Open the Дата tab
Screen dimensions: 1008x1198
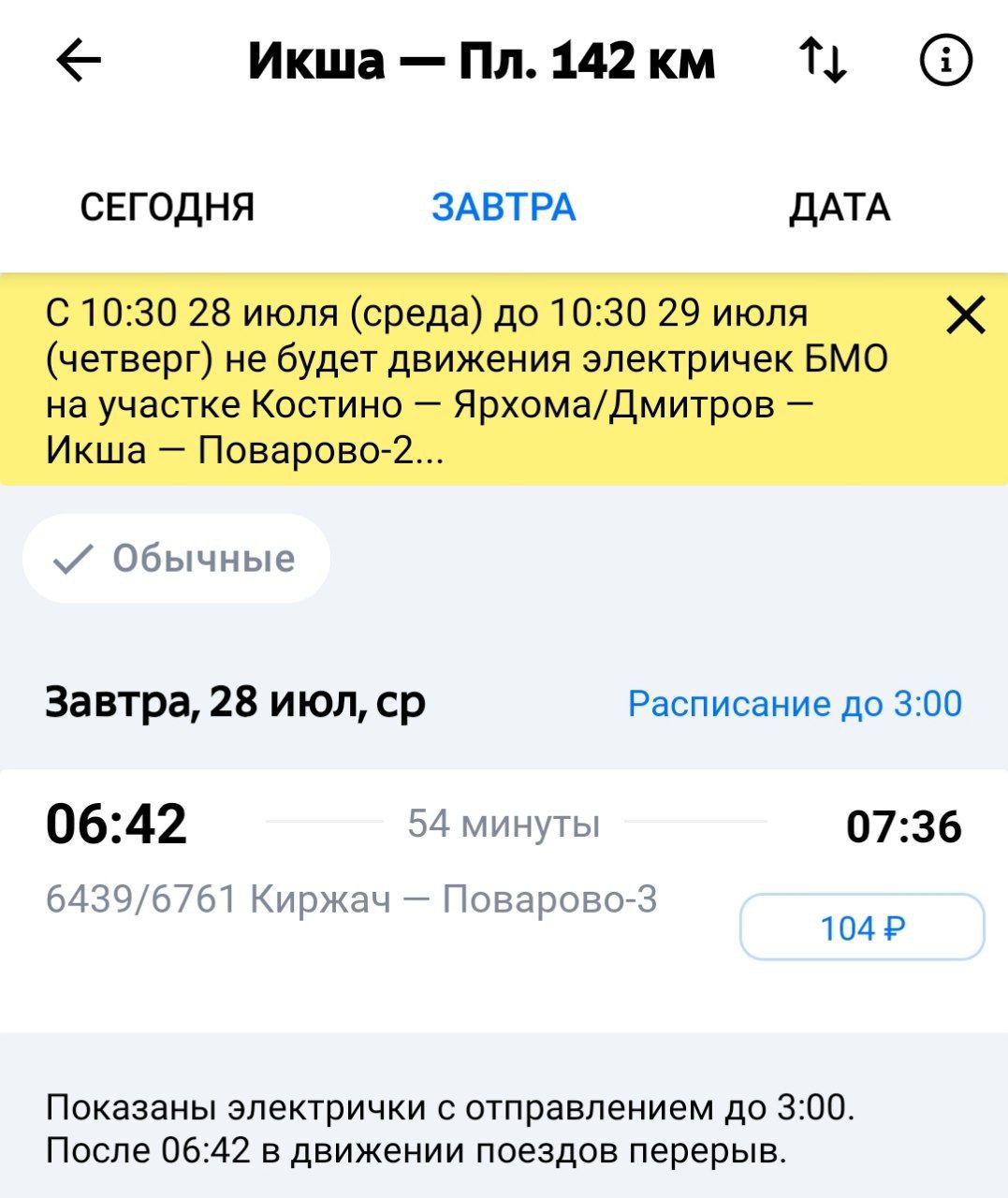tap(840, 207)
